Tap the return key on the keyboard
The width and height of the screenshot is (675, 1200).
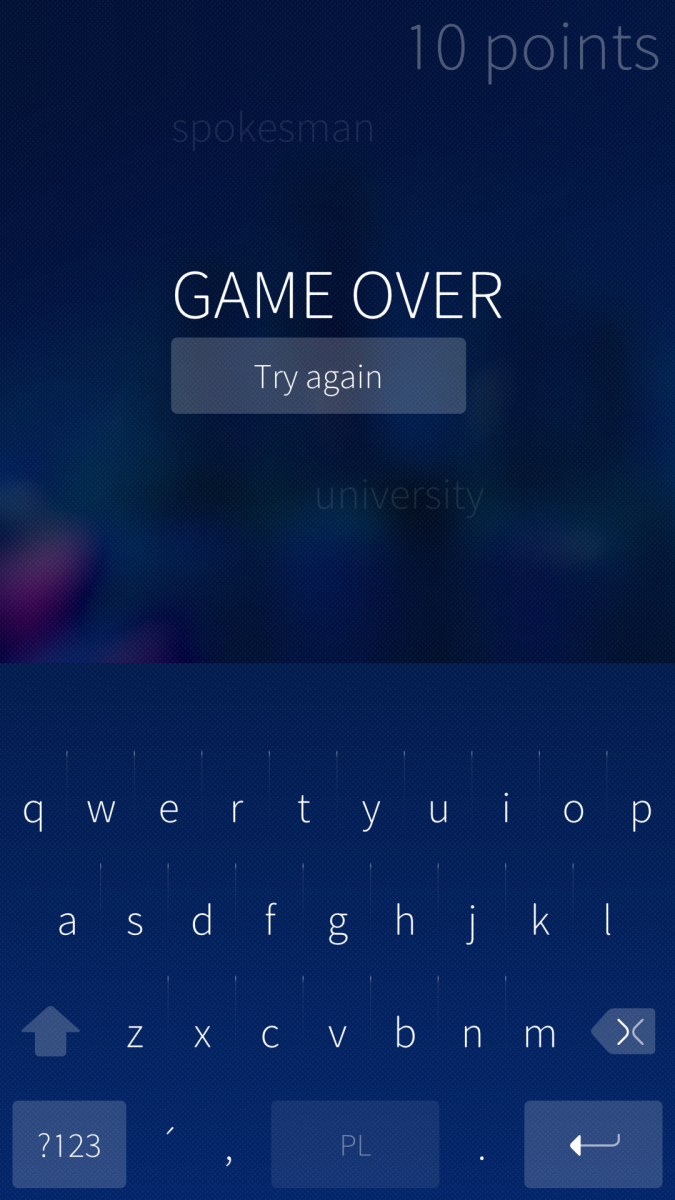click(x=593, y=1144)
